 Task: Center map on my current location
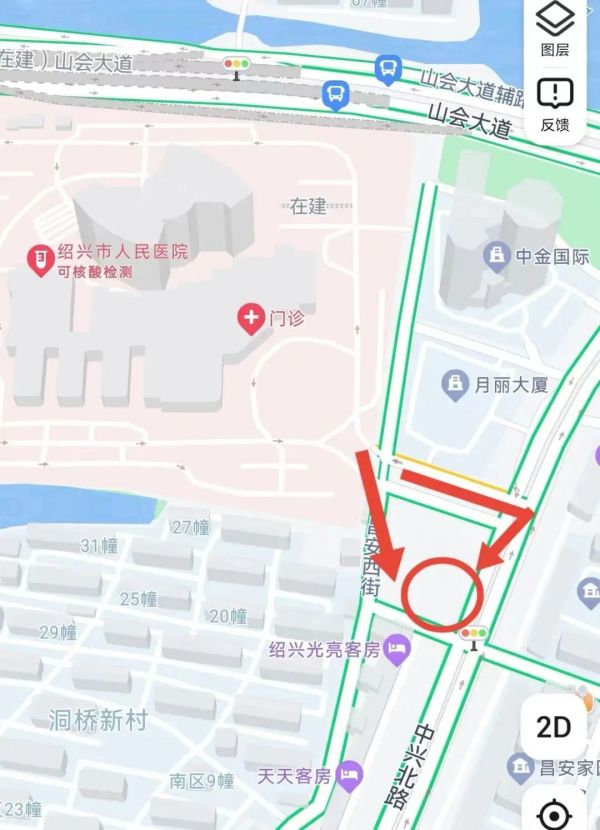pyautogui.click(x=553, y=810)
